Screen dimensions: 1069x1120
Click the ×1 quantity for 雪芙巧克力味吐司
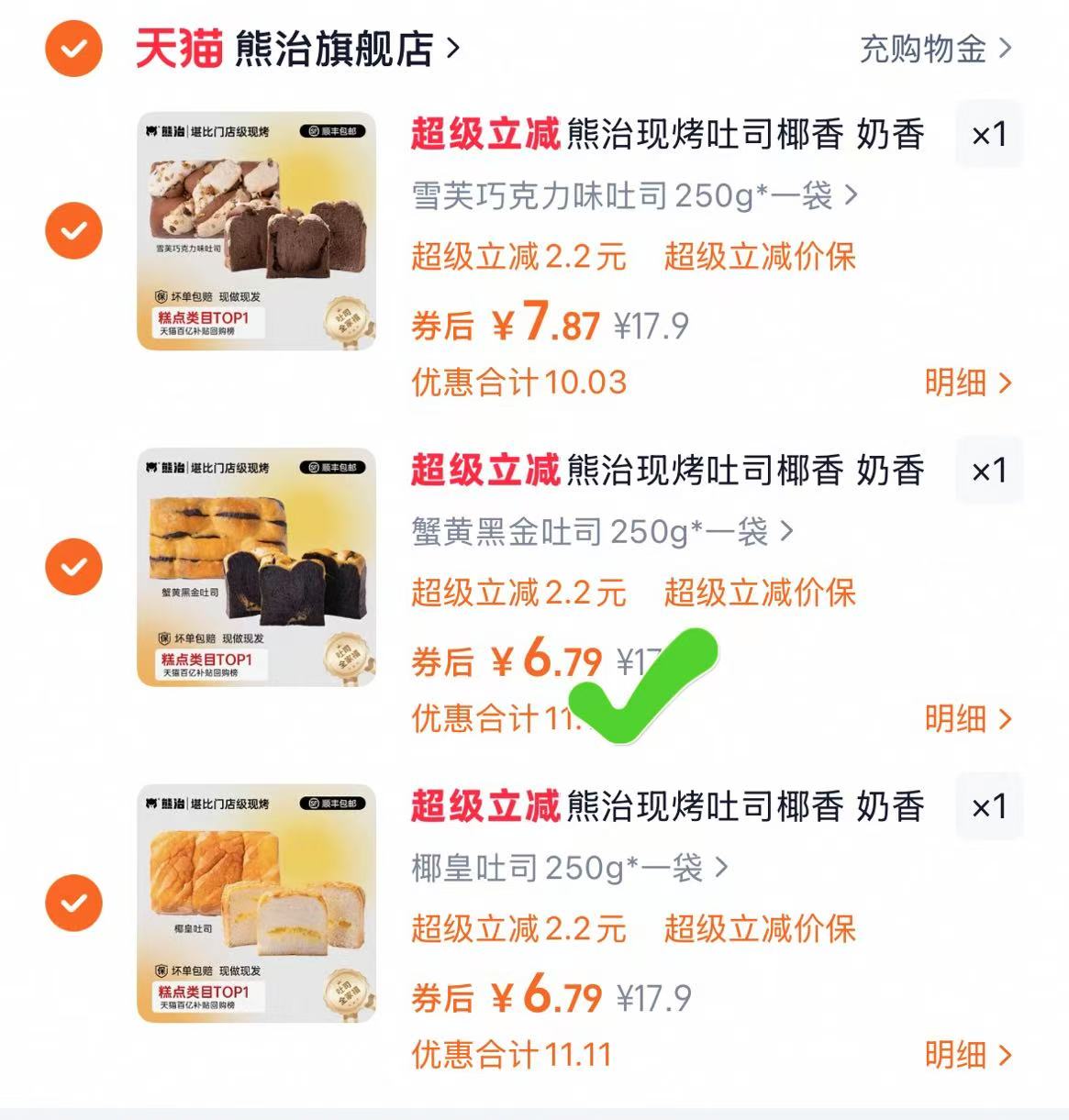coord(989,134)
